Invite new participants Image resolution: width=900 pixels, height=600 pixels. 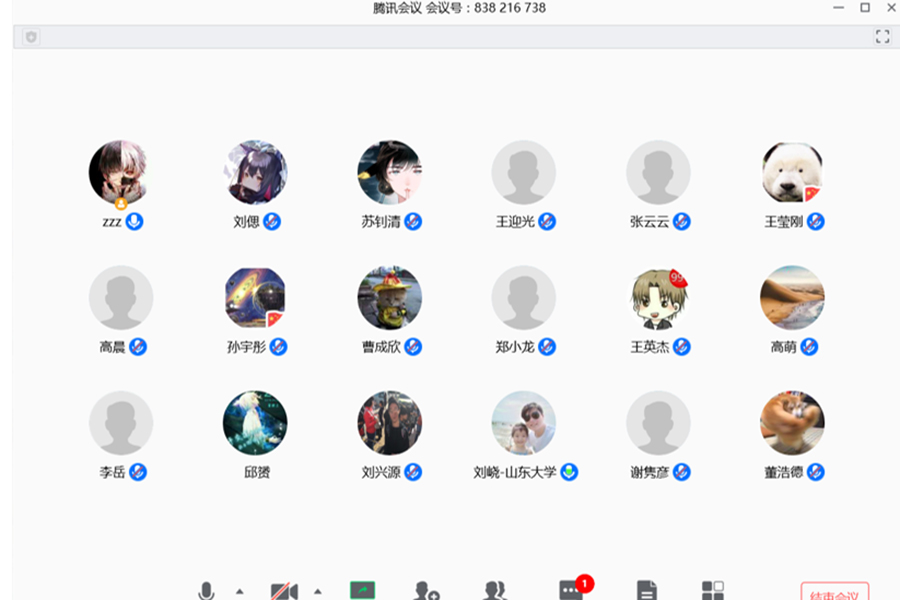(x=427, y=591)
